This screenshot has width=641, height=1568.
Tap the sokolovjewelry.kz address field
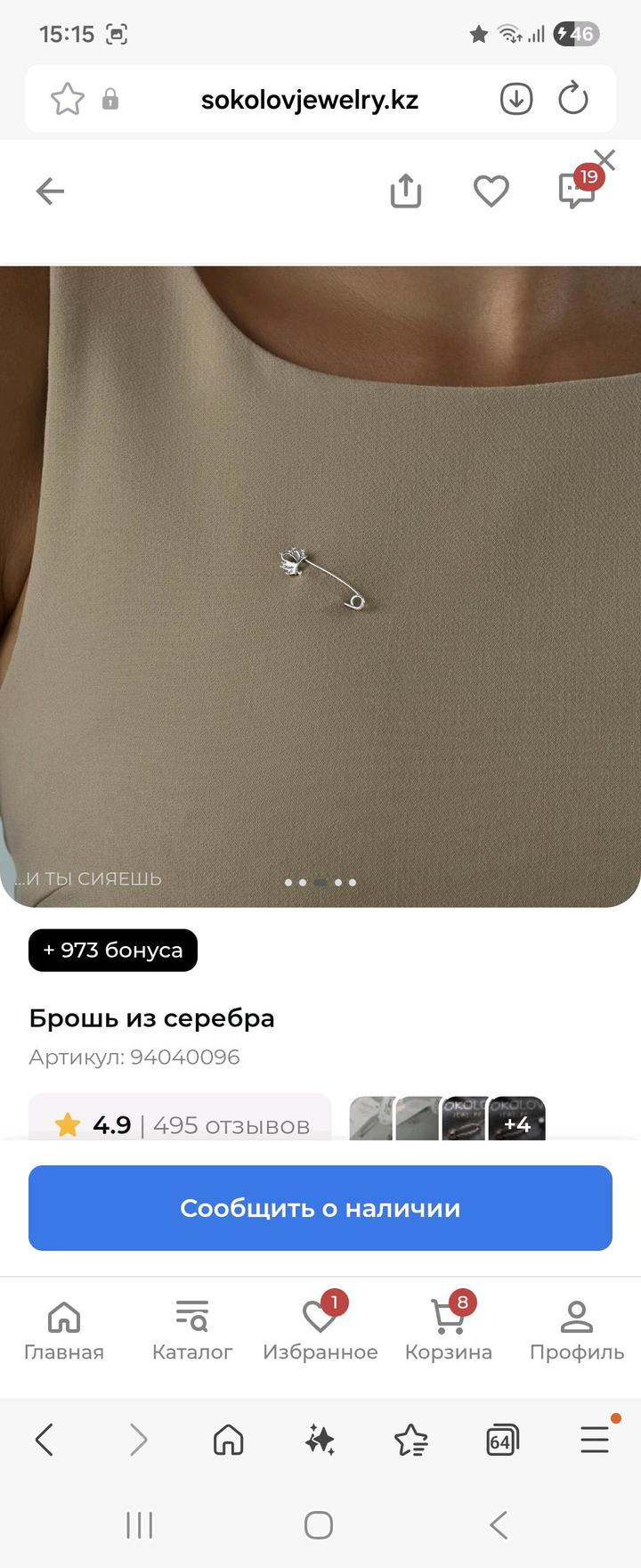click(x=310, y=99)
